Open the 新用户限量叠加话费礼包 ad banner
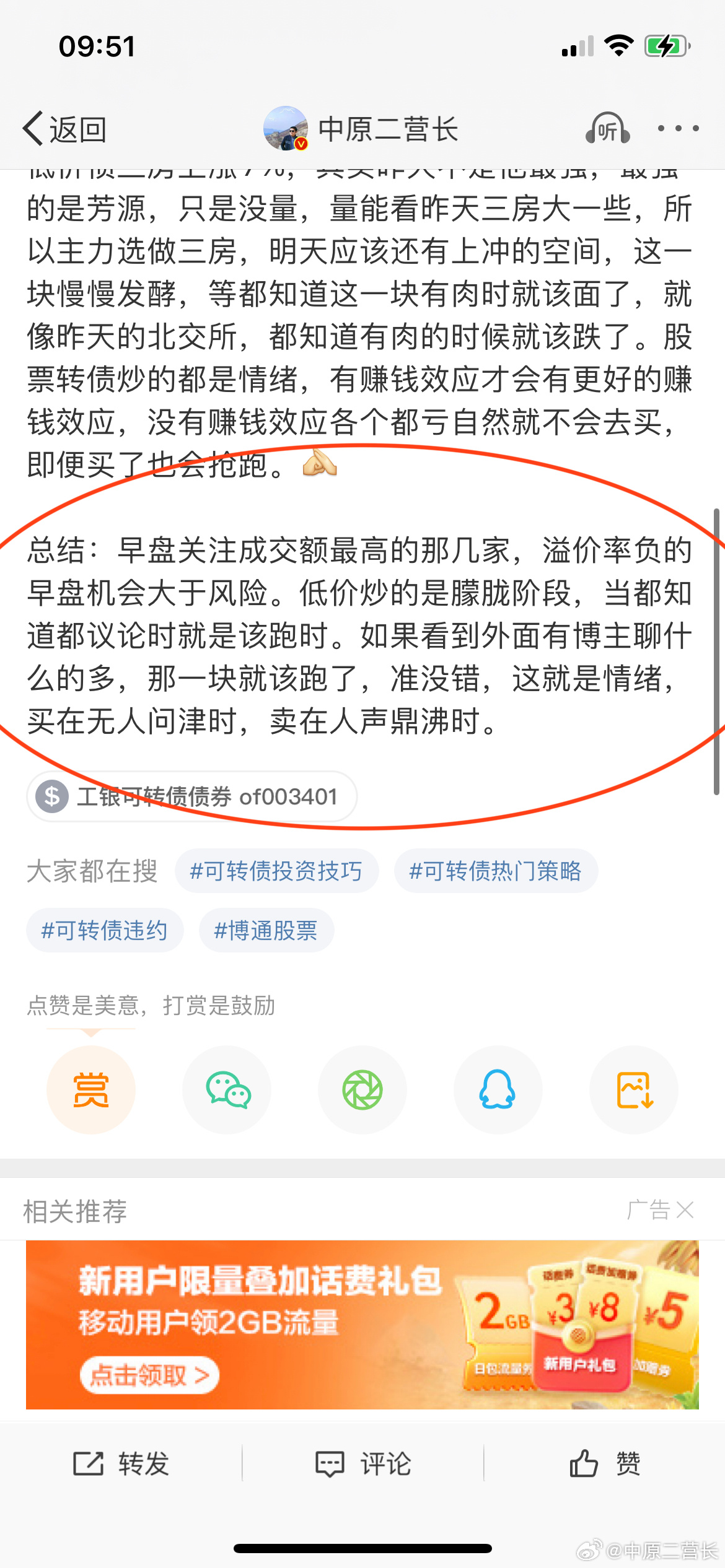Screen dimensions: 725x1568 click(362, 1325)
